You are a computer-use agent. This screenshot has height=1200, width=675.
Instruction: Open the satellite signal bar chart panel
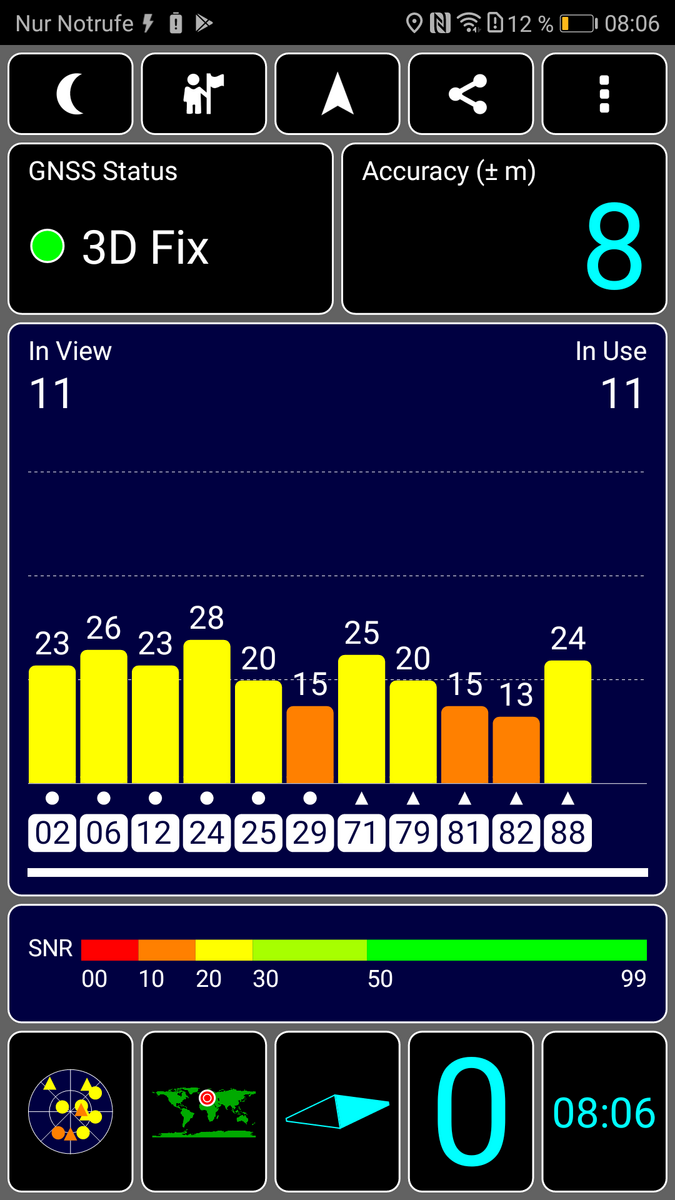[337, 608]
